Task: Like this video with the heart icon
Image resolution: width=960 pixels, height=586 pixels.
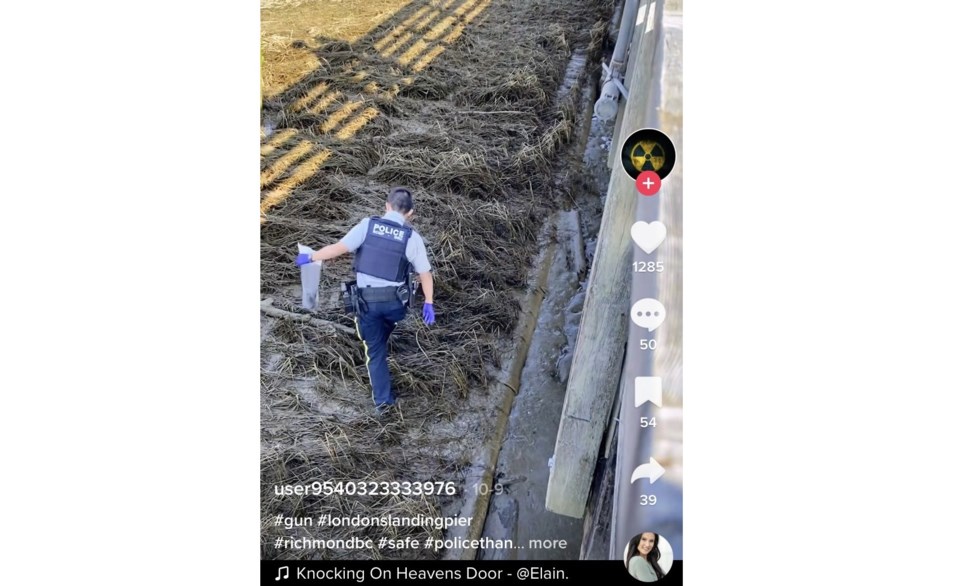Action: click(648, 237)
